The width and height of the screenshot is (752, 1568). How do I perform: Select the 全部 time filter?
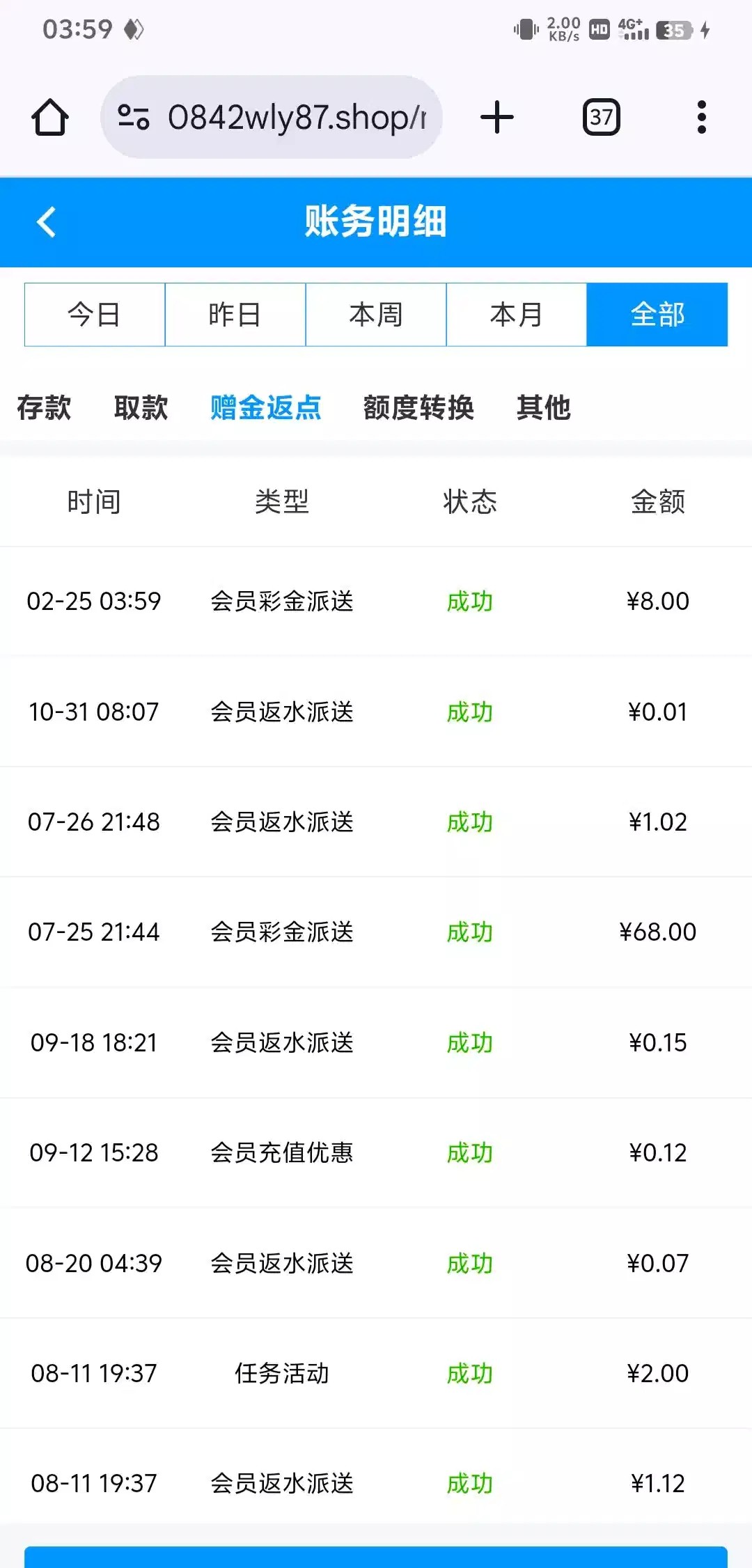pos(657,315)
